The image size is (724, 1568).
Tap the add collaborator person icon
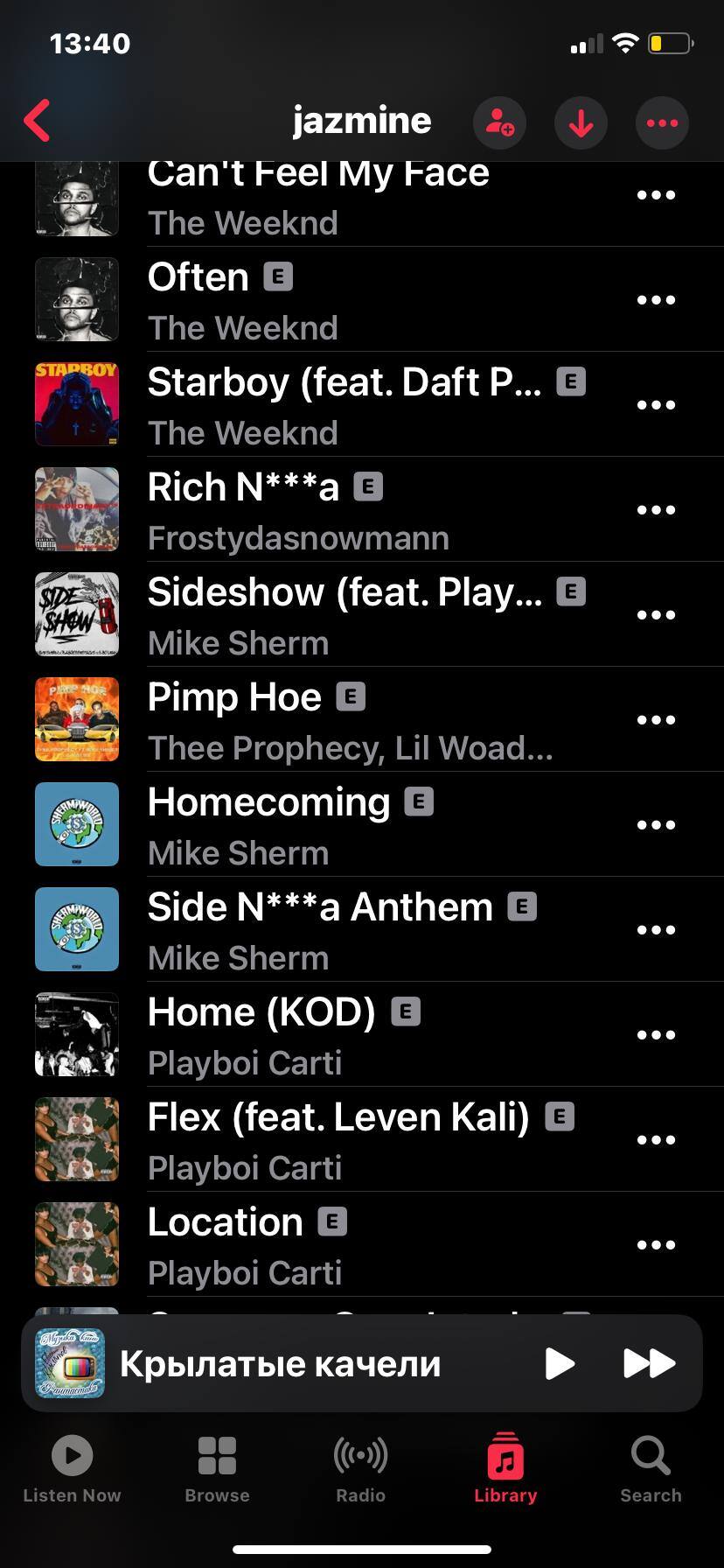tap(499, 122)
